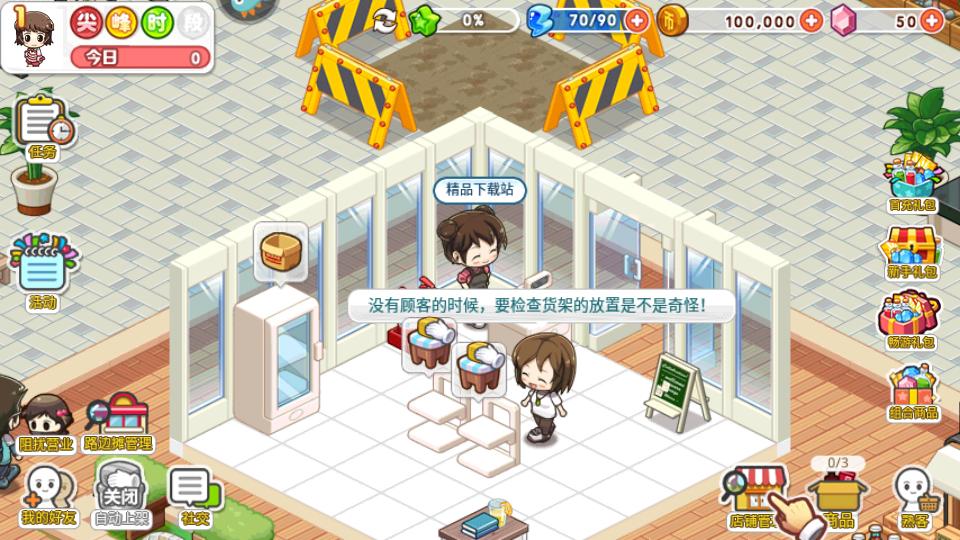Open the player avatar profile
The image size is (960, 540).
point(34,37)
